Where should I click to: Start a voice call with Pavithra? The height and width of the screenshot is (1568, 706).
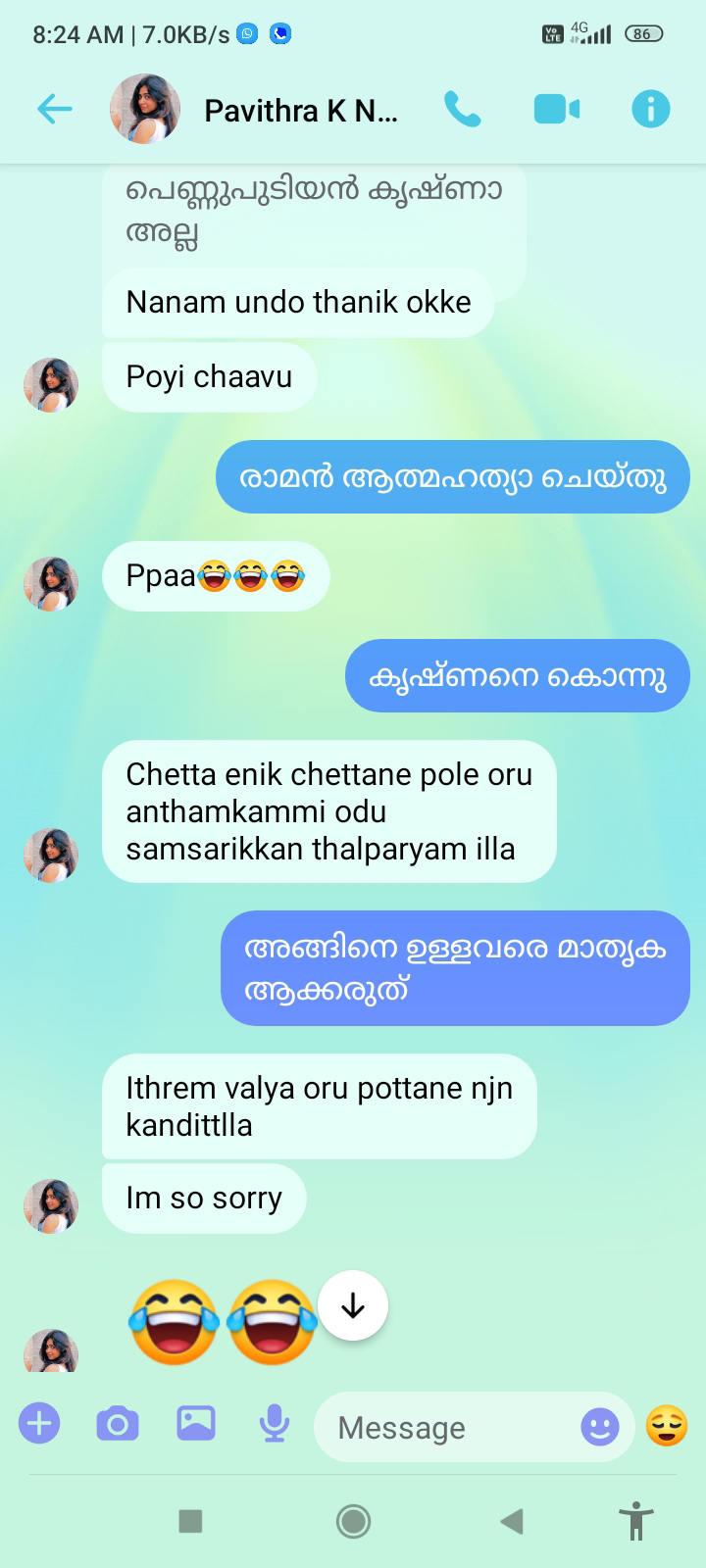(x=462, y=109)
